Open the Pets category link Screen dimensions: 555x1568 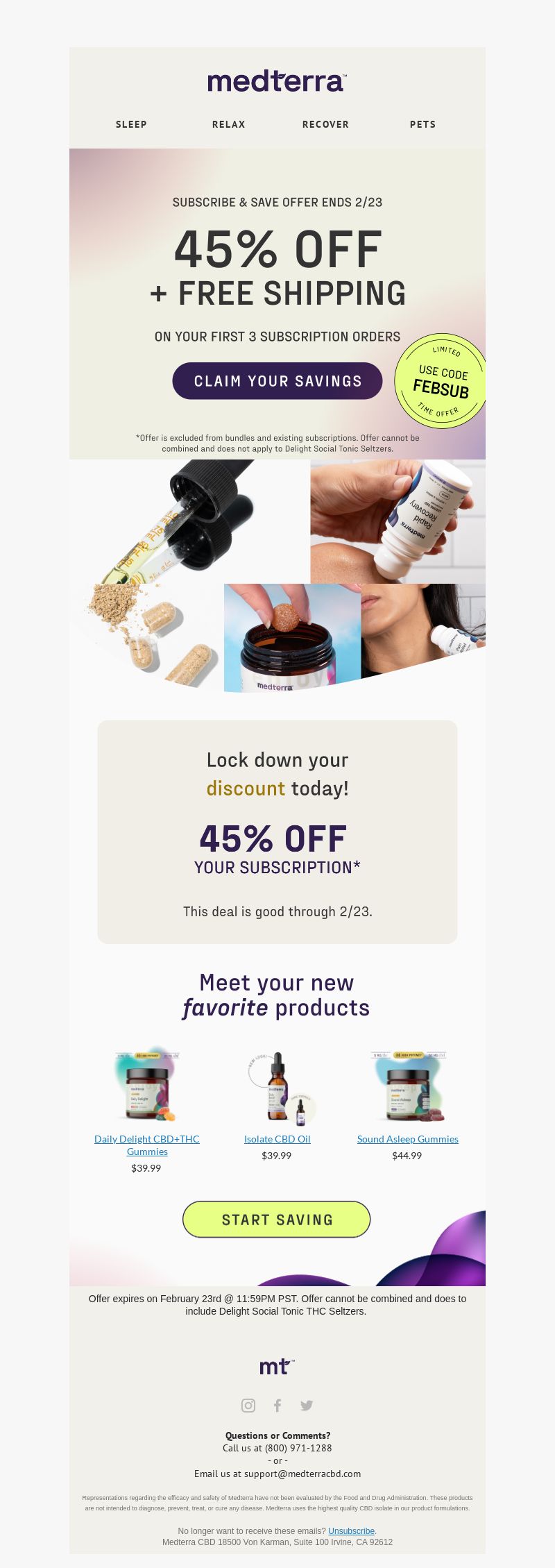pos(422,124)
